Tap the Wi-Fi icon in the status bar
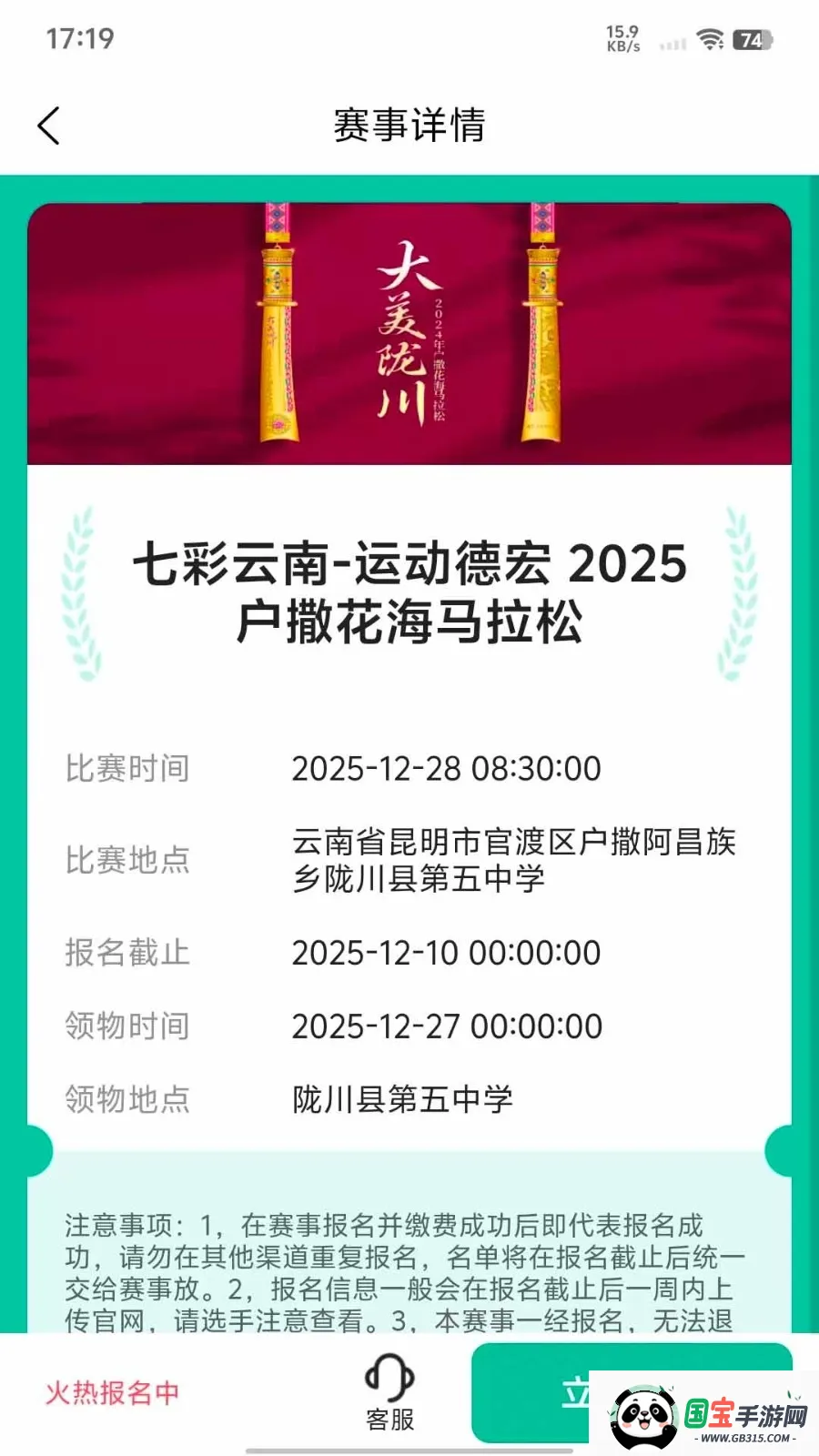 tap(709, 40)
